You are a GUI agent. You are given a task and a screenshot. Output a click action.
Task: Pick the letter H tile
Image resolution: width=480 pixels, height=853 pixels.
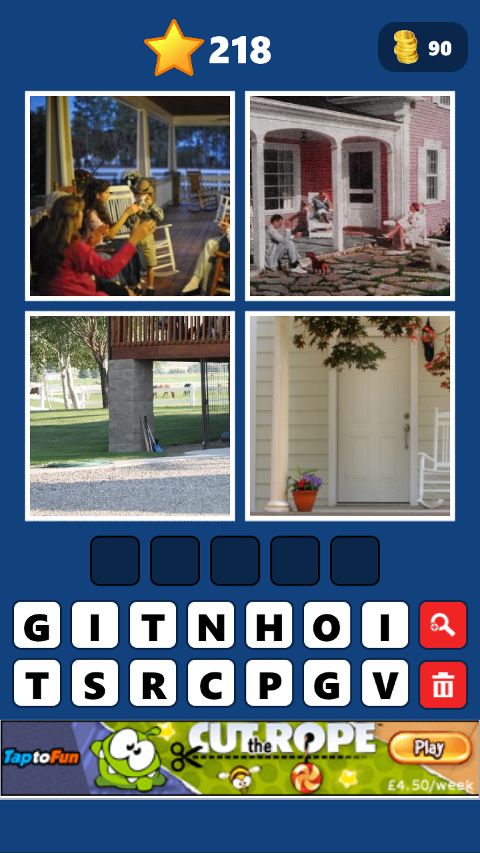(269, 625)
